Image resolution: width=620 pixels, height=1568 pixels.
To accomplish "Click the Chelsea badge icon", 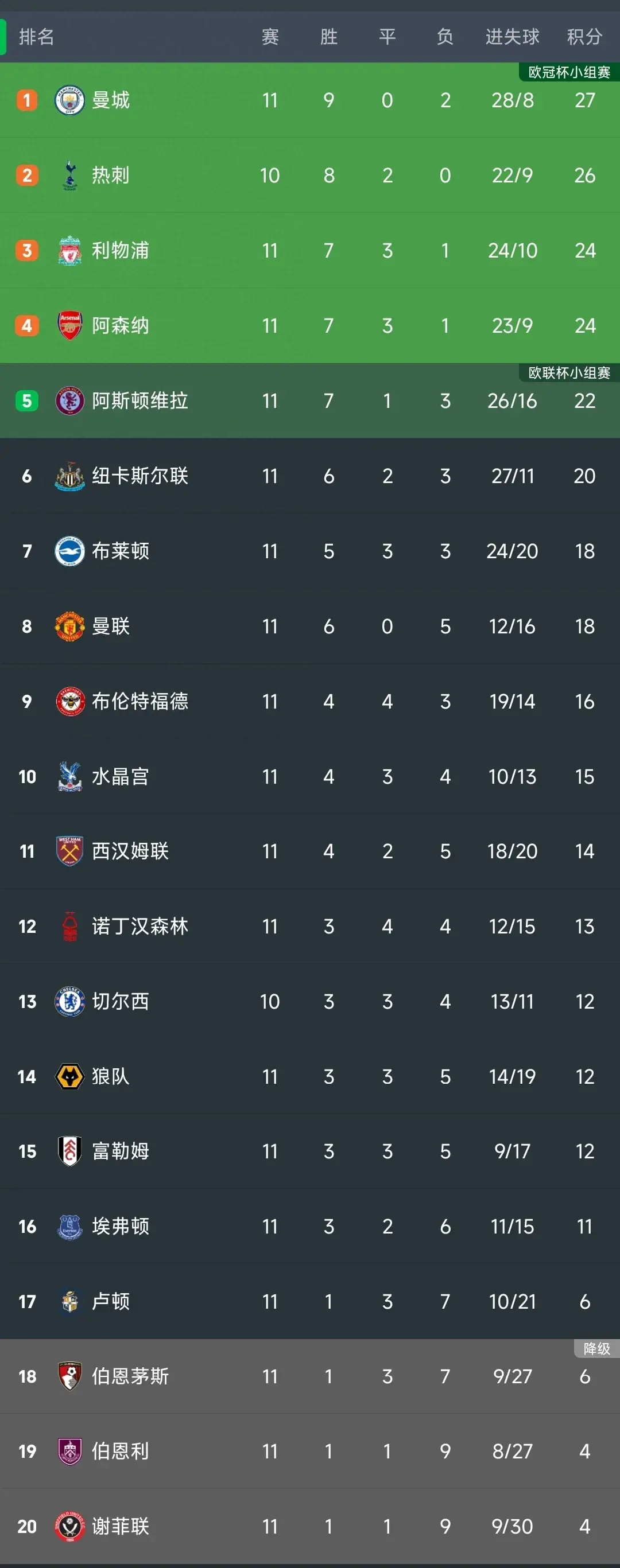I will (x=70, y=1001).
